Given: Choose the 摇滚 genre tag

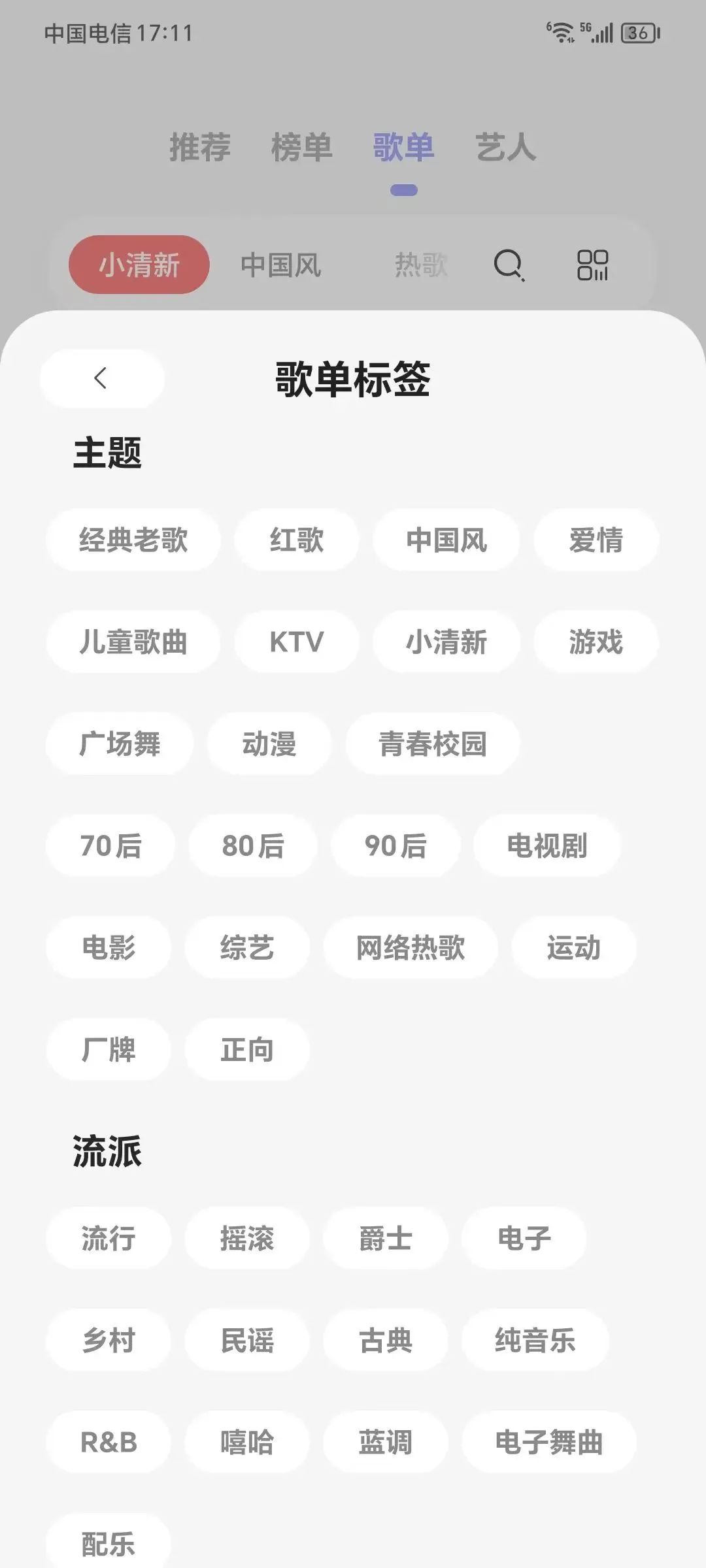Looking at the screenshot, I should (247, 1238).
